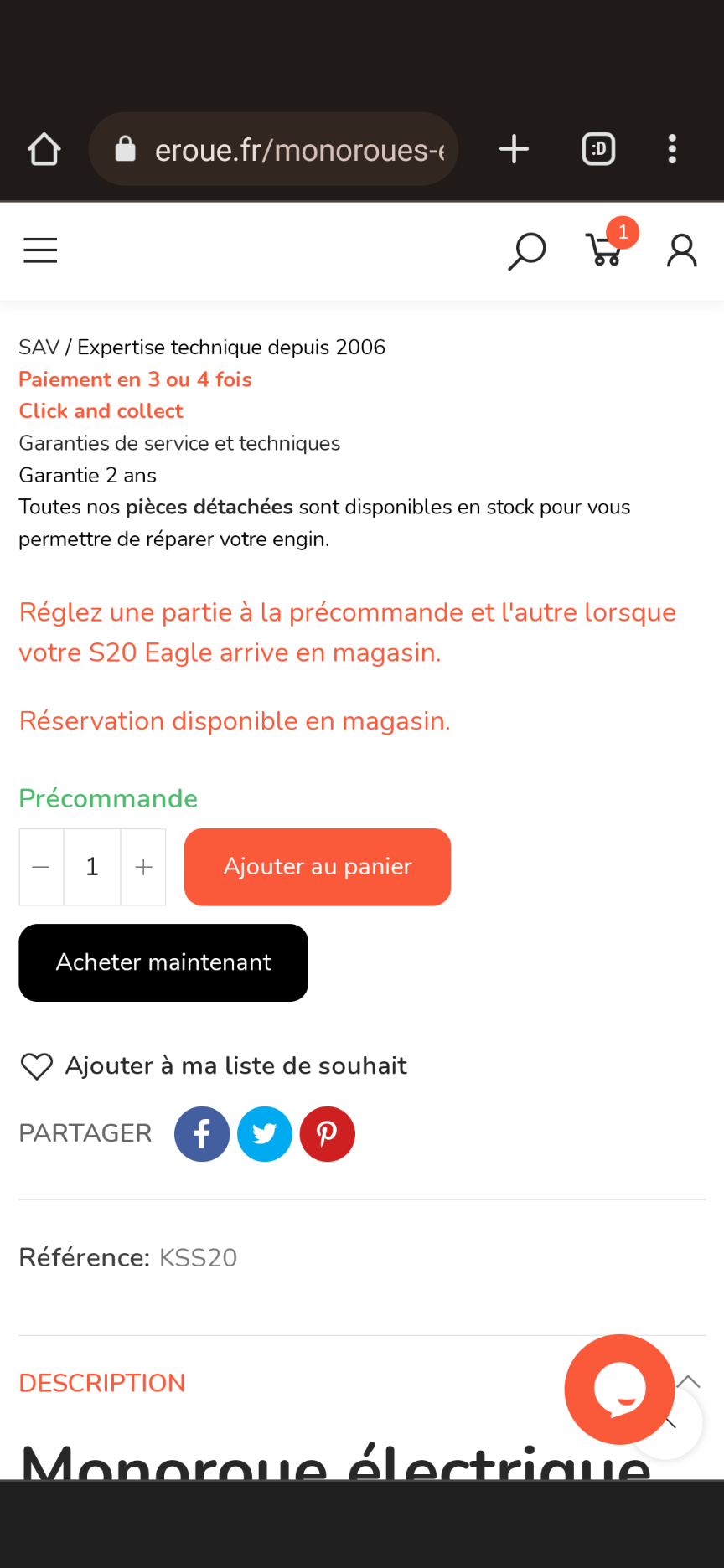Image resolution: width=724 pixels, height=1568 pixels.
Task: Open the user account icon
Action: pyautogui.click(x=682, y=250)
